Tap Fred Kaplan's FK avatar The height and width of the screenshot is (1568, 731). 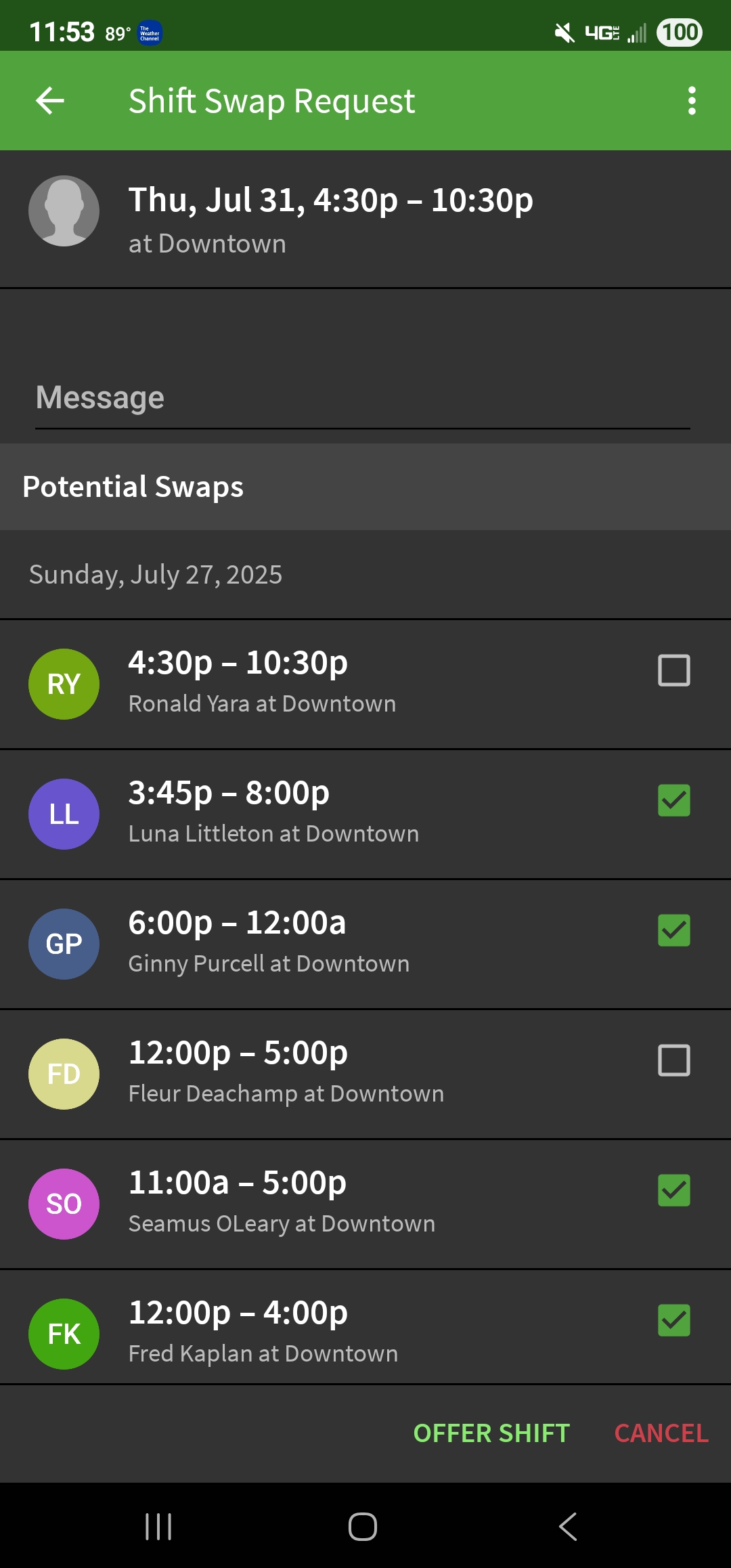(64, 1334)
